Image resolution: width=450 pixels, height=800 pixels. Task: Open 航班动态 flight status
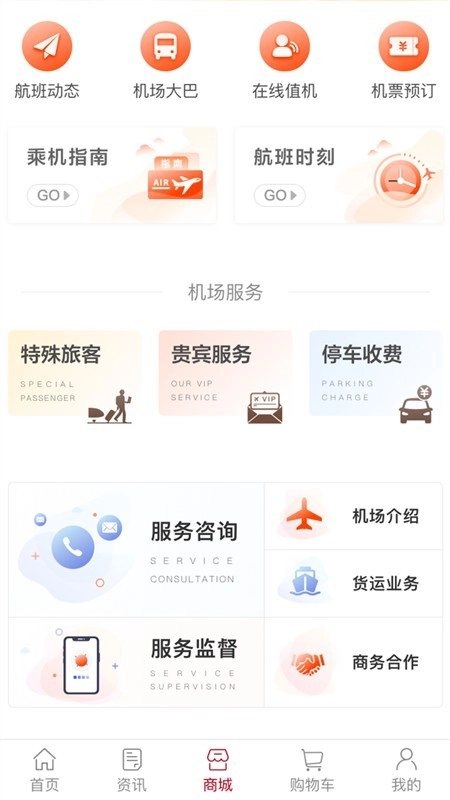[47, 61]
